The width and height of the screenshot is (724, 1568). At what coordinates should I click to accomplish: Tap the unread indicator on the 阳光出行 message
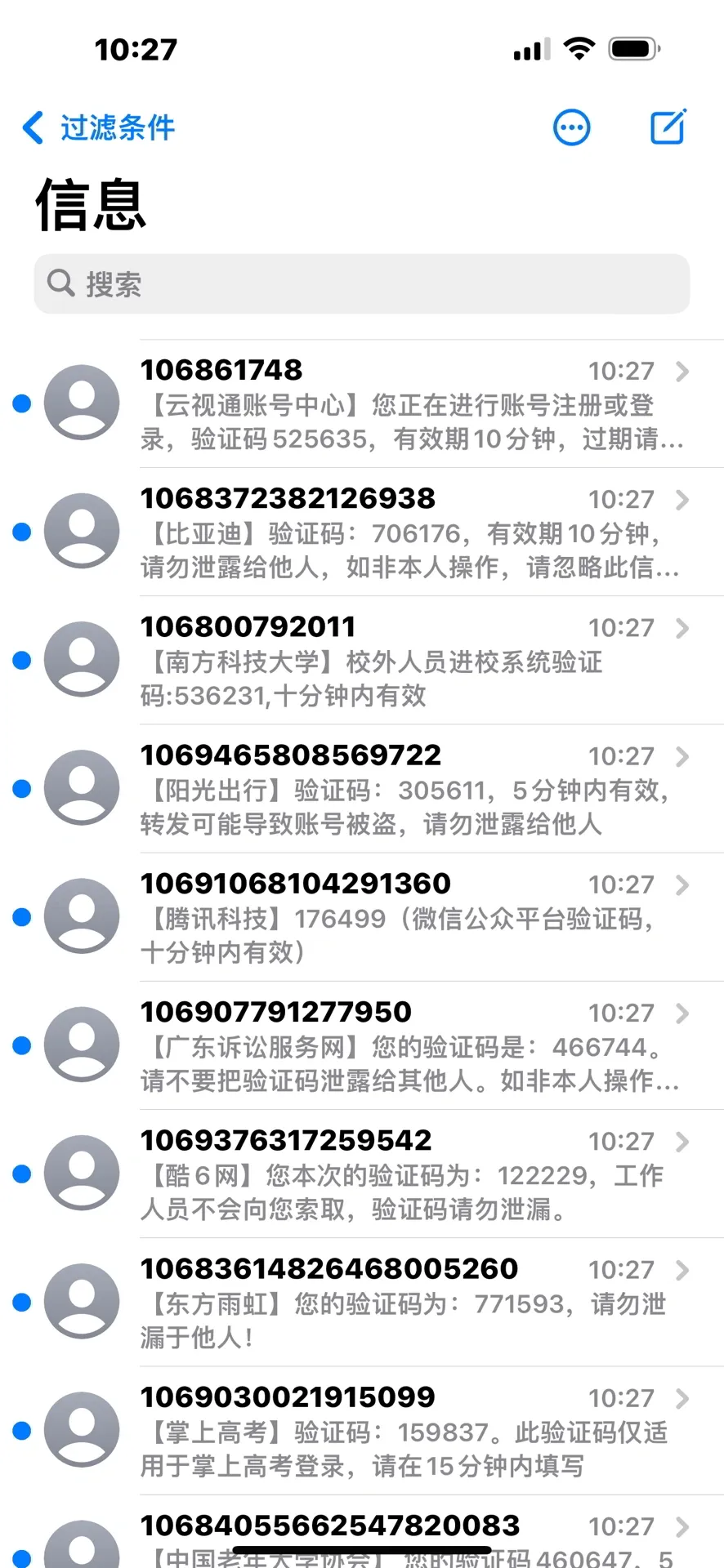point(20,787)
